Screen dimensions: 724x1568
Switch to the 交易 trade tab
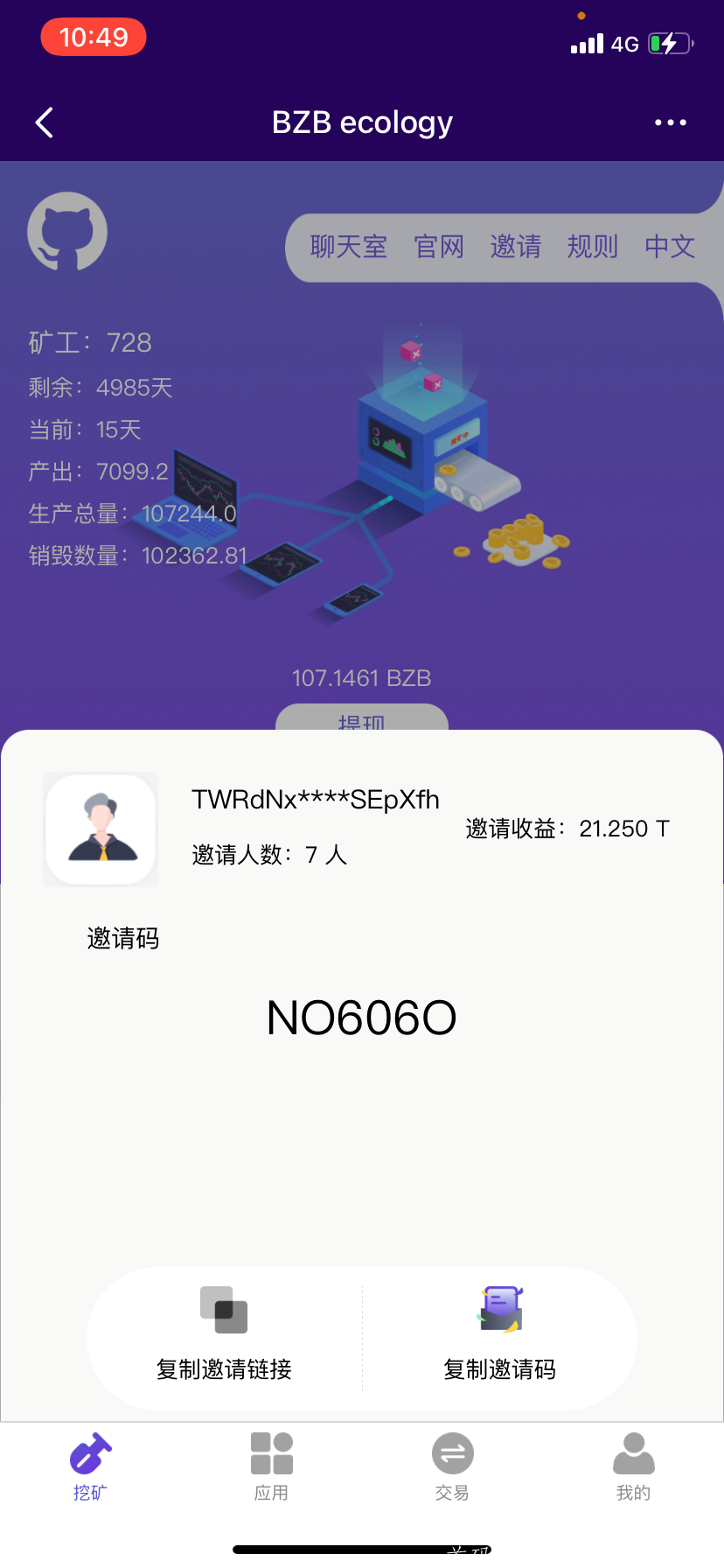coord(452,1467)
